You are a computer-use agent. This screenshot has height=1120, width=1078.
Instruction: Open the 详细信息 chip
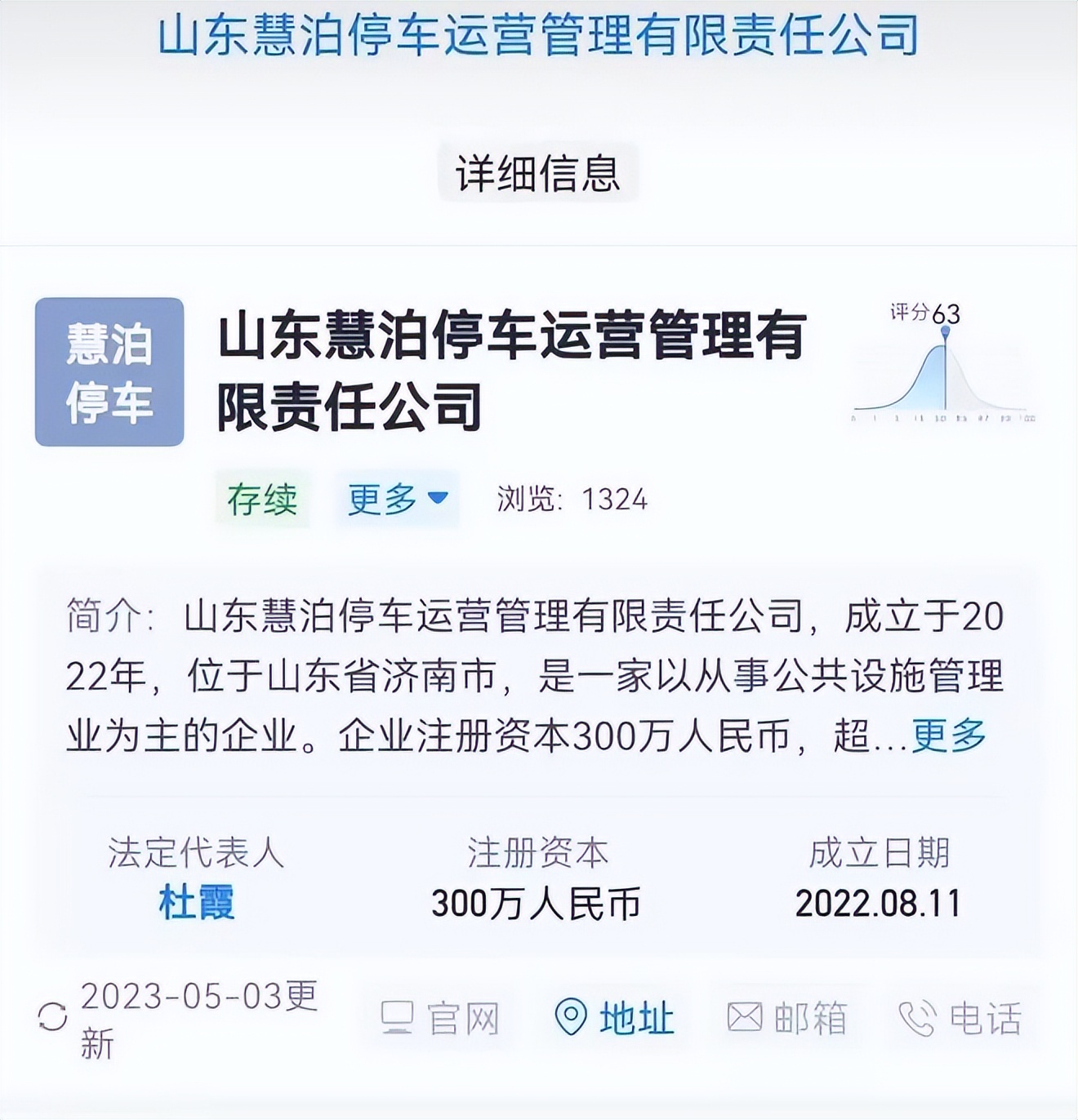[x=537, y=173]
